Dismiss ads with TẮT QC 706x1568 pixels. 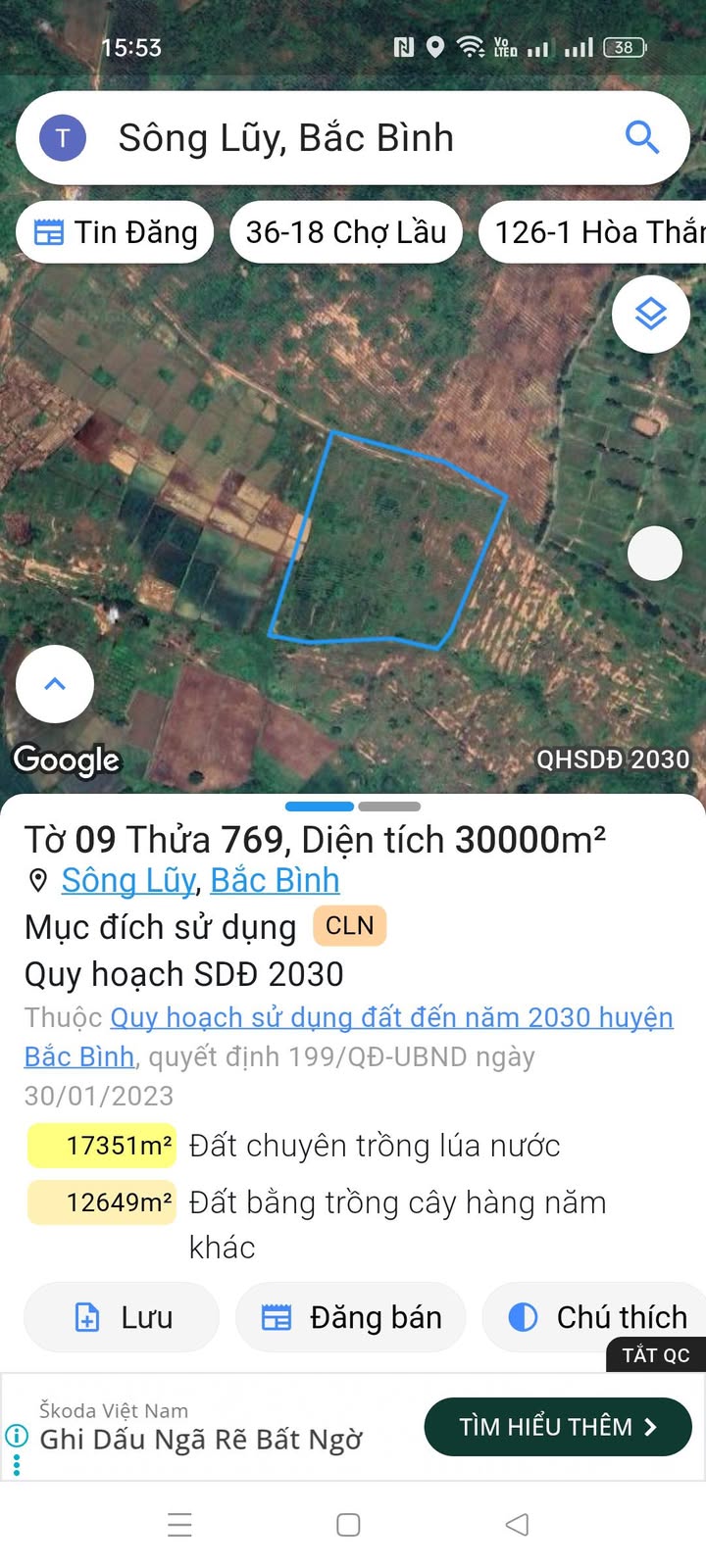tap(656, 1355)
